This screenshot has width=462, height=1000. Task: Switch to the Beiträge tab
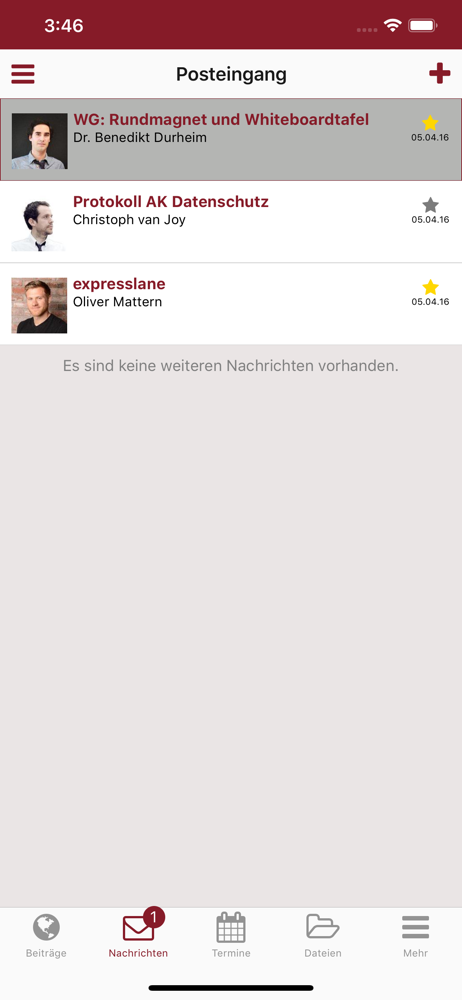(x=46, y=936)
